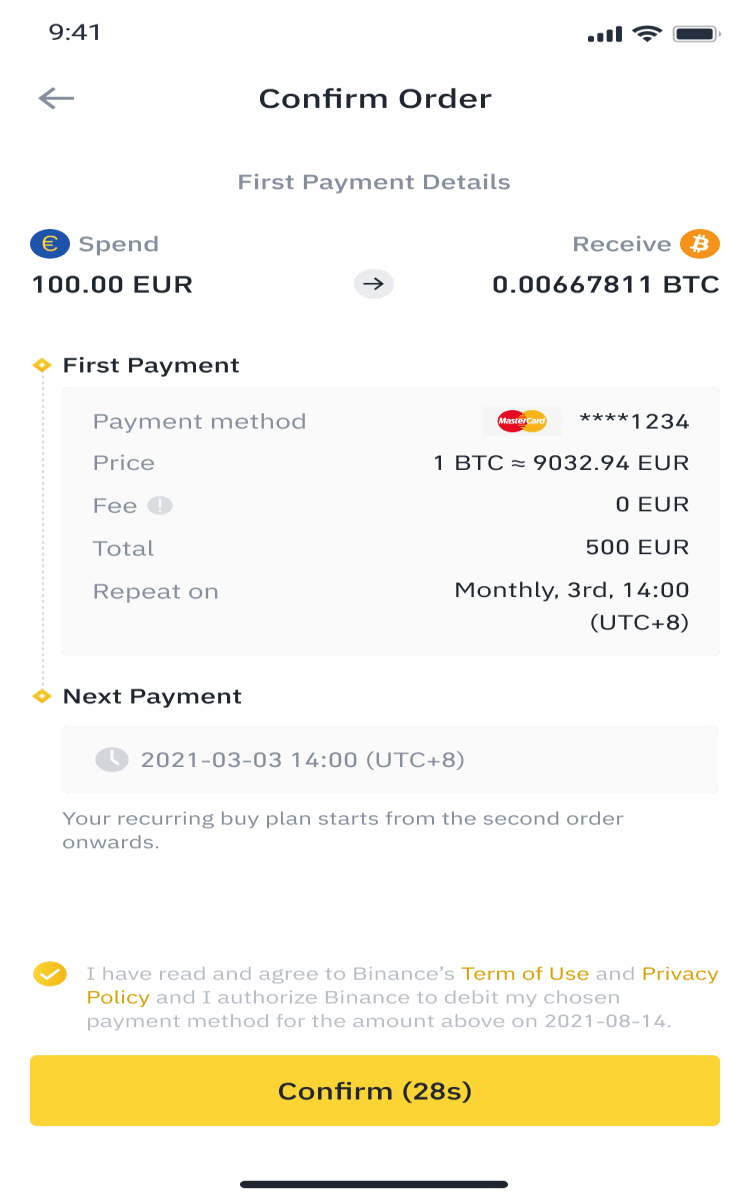Go back with the top-left arrow
The width and height of the screenshot is (750, 1200).
56,98
